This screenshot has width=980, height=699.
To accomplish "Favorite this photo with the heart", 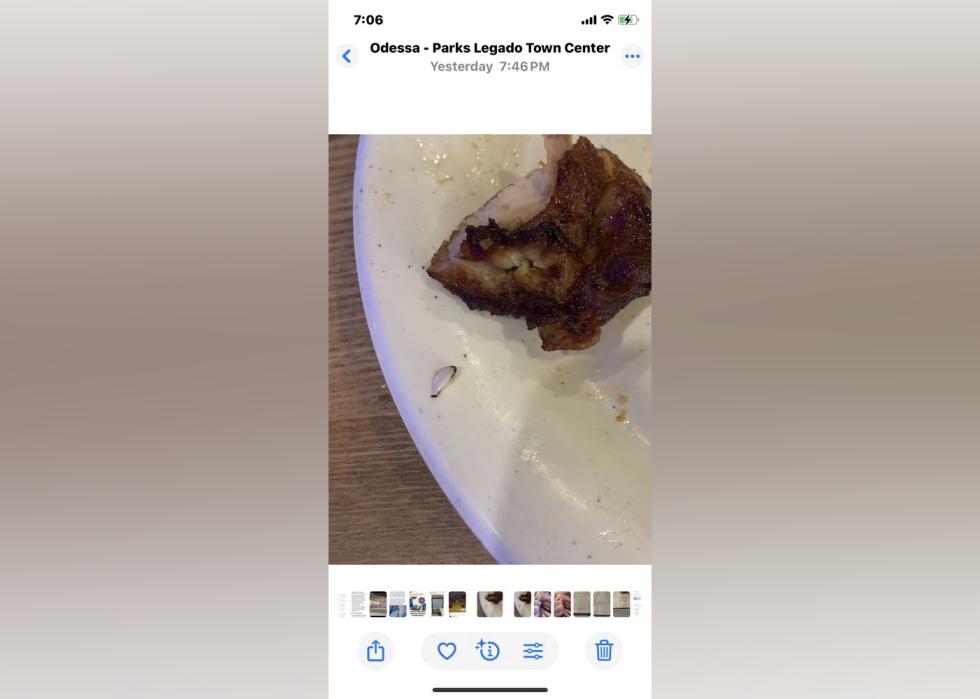I will pyautogui.click(x=447, y=651).
